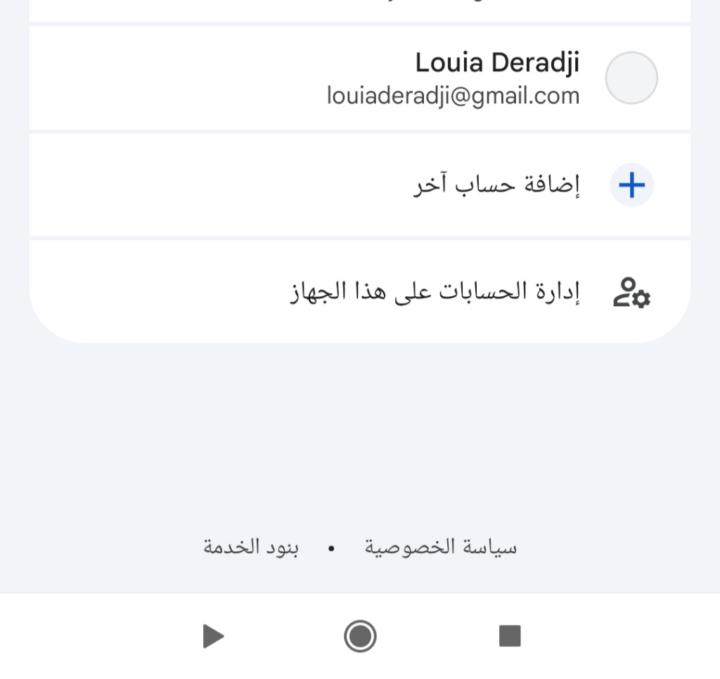Show recent apps with square button
The image size is (720, 679).
[x=510, y=636]
